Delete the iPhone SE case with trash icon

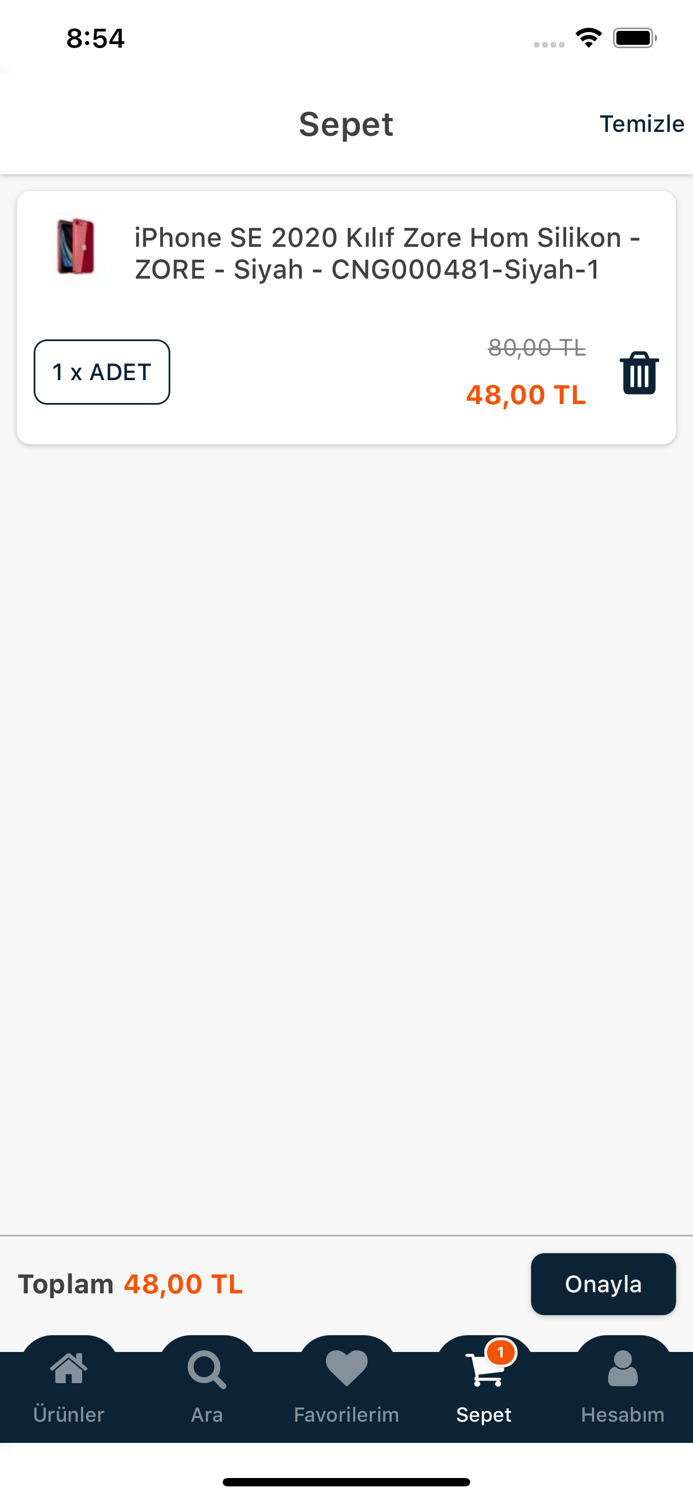point(639,373)
